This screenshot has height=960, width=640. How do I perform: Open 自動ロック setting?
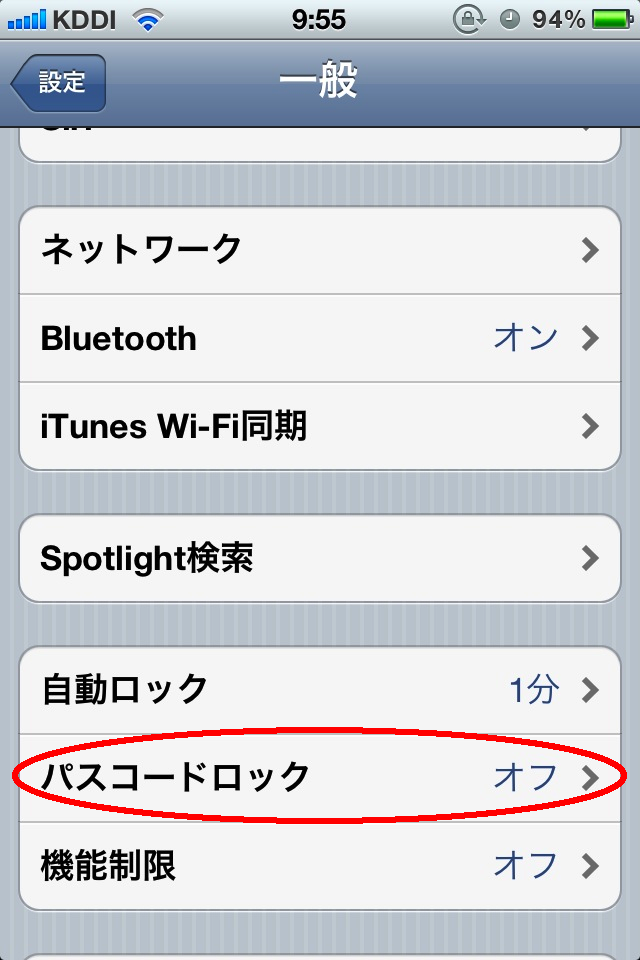[320, 689]
